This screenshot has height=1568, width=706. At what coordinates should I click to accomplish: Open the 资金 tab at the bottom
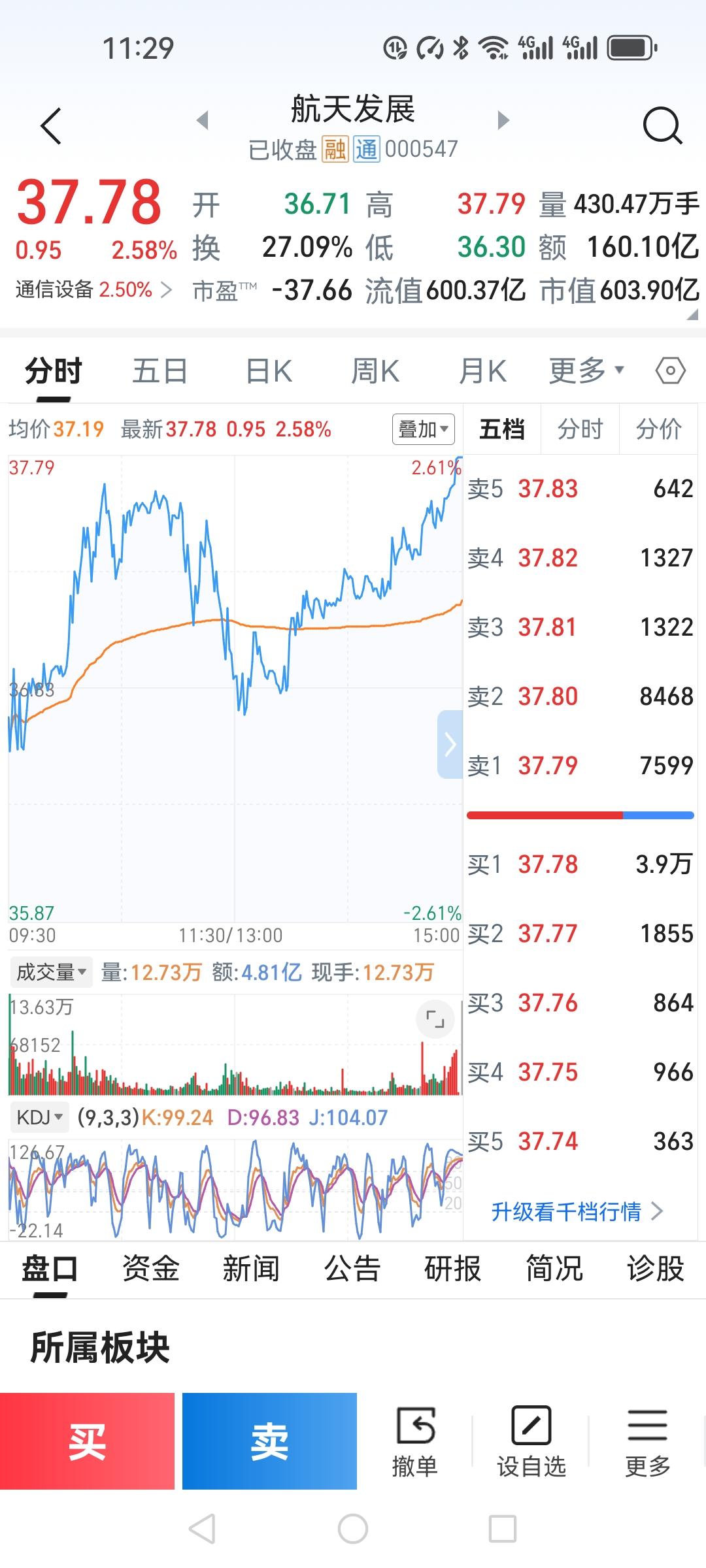tap(152, 1267)
